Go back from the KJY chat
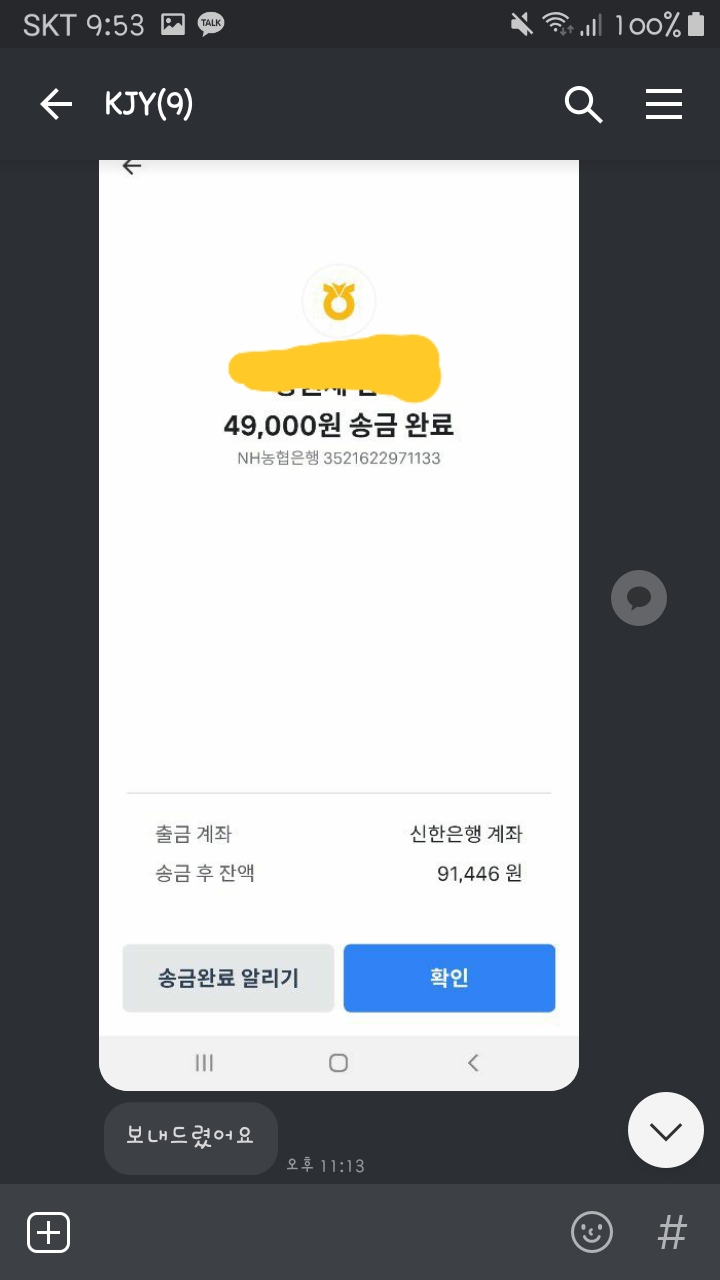The image size is (720, 1280). point(56,104)
